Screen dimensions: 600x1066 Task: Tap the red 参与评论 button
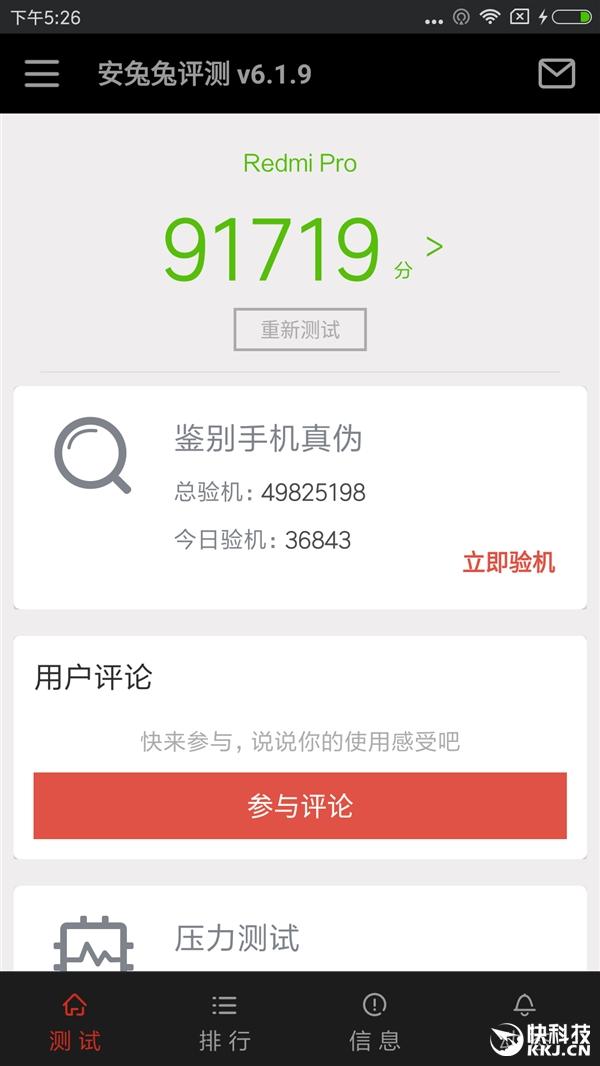point(300,806)
